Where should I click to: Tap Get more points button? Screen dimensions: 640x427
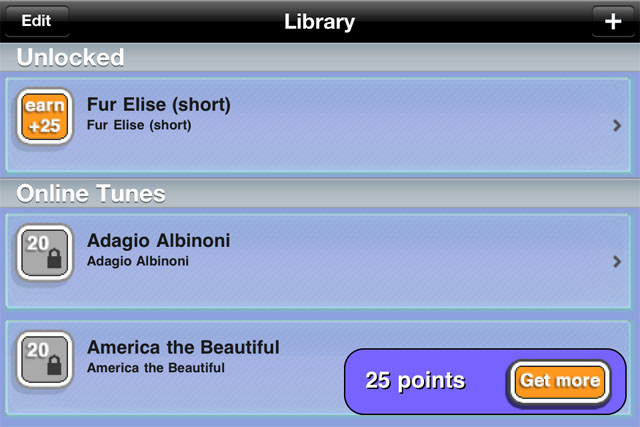[560, 381]
